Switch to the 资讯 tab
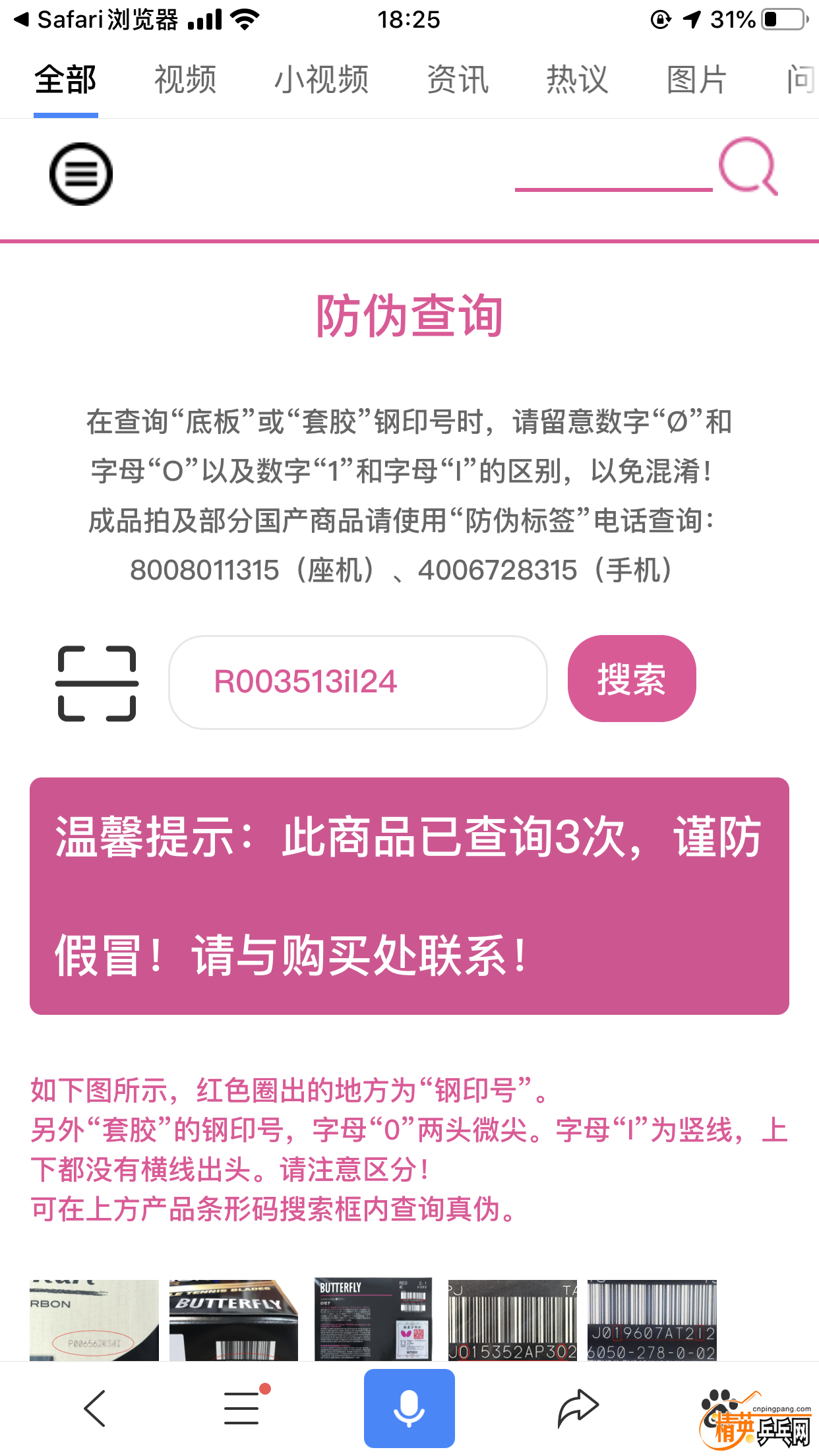Image resolution: width=819 pixels, height=1456 pixels. click(x=457, y=79)
